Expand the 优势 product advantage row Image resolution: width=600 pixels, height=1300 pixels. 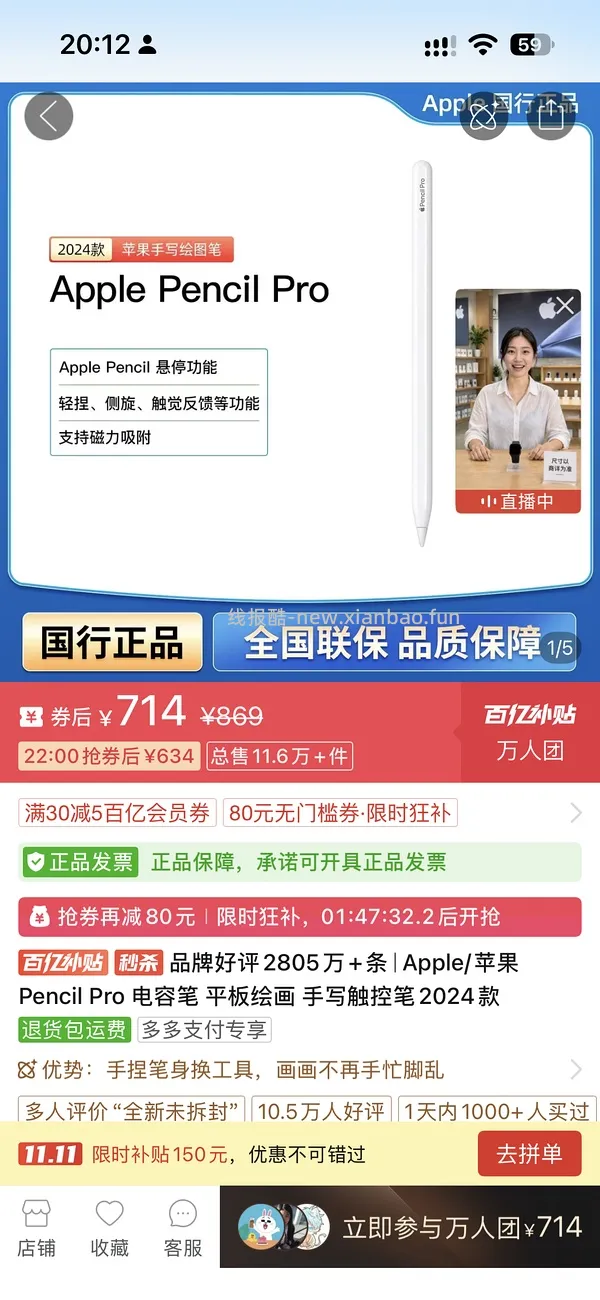300,1070
